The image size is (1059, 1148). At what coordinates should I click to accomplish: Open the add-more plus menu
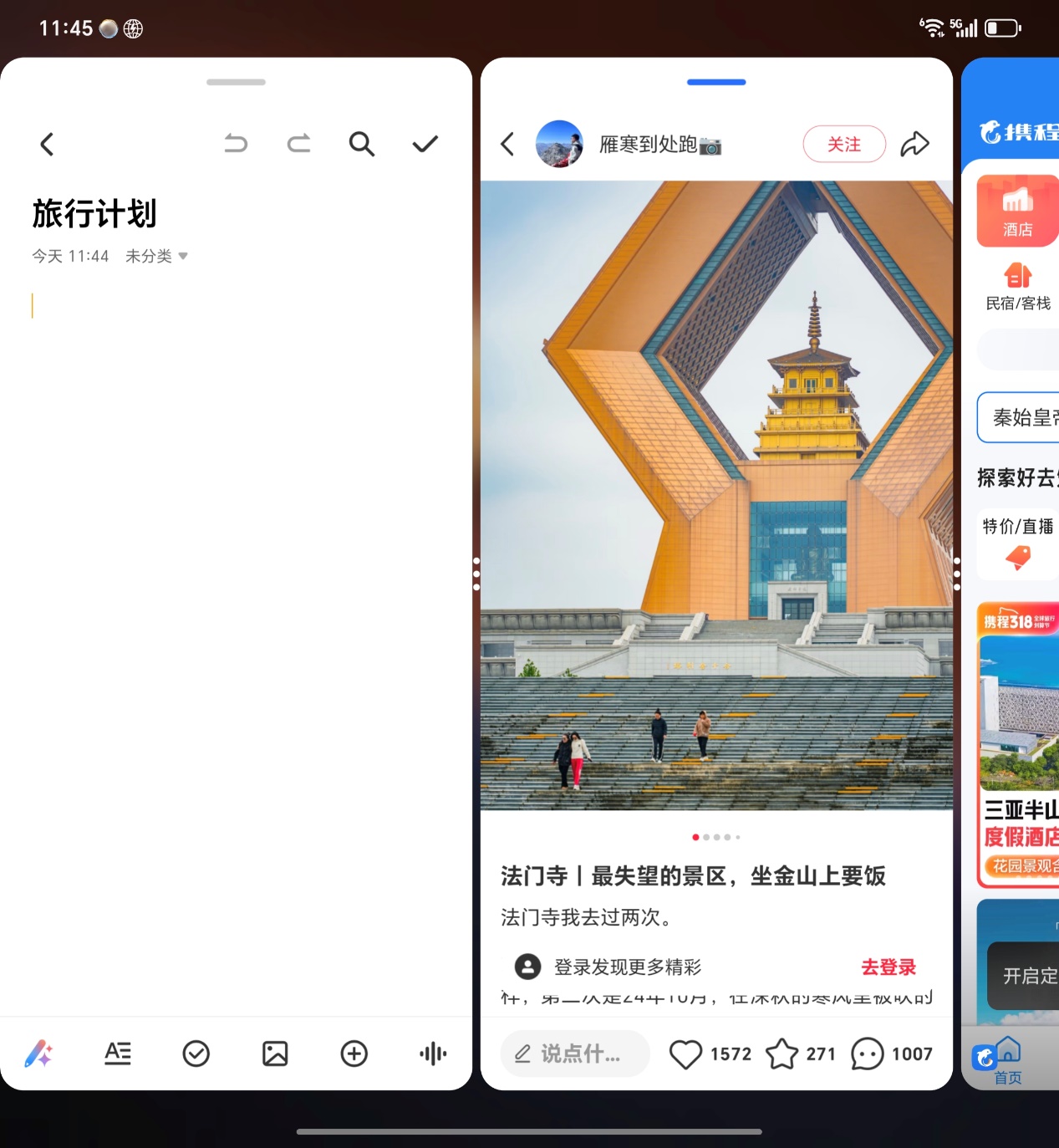pos(354,1054)
